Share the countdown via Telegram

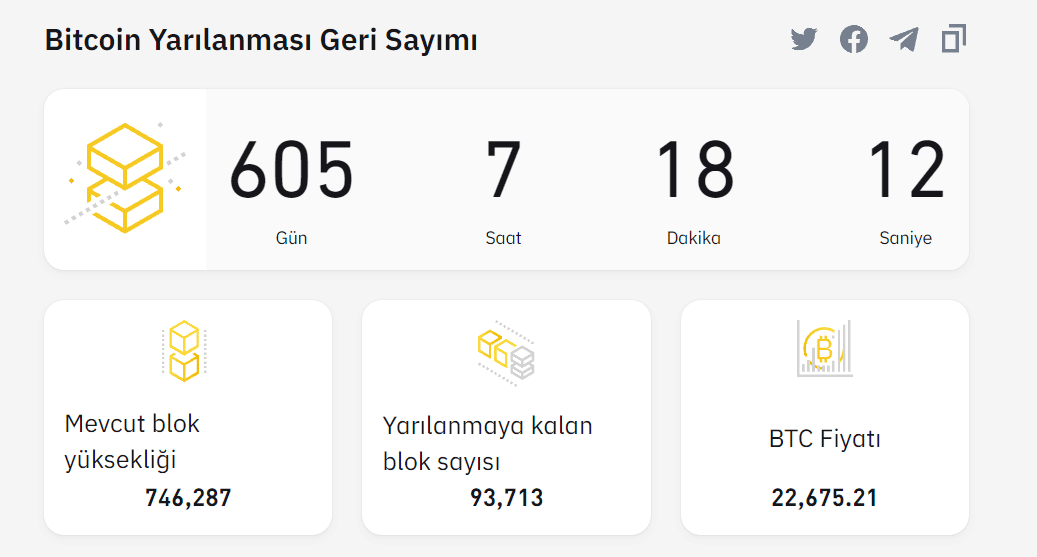coord(904,40)
